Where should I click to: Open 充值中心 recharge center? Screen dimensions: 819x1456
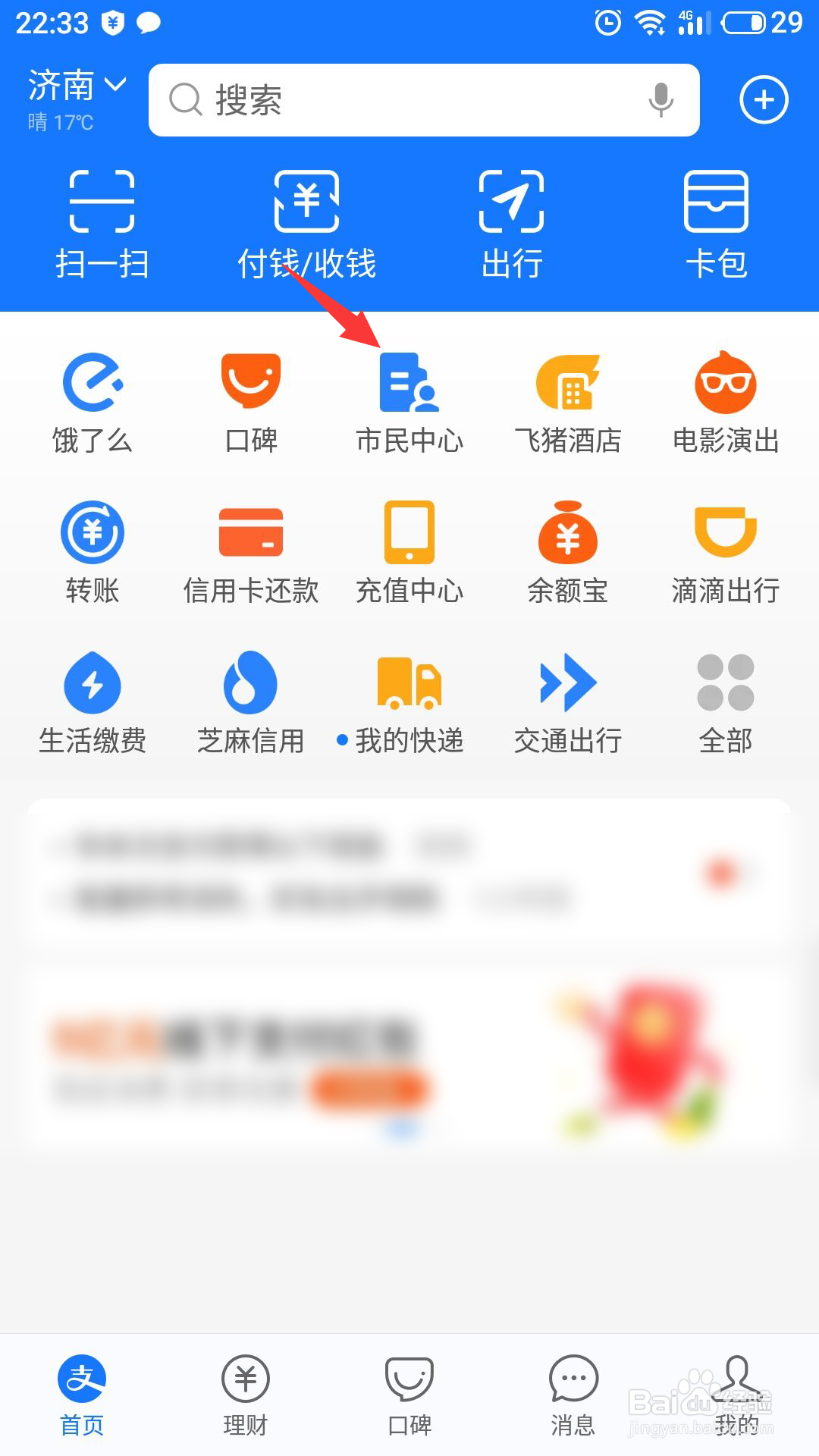(x=409, y=550)
